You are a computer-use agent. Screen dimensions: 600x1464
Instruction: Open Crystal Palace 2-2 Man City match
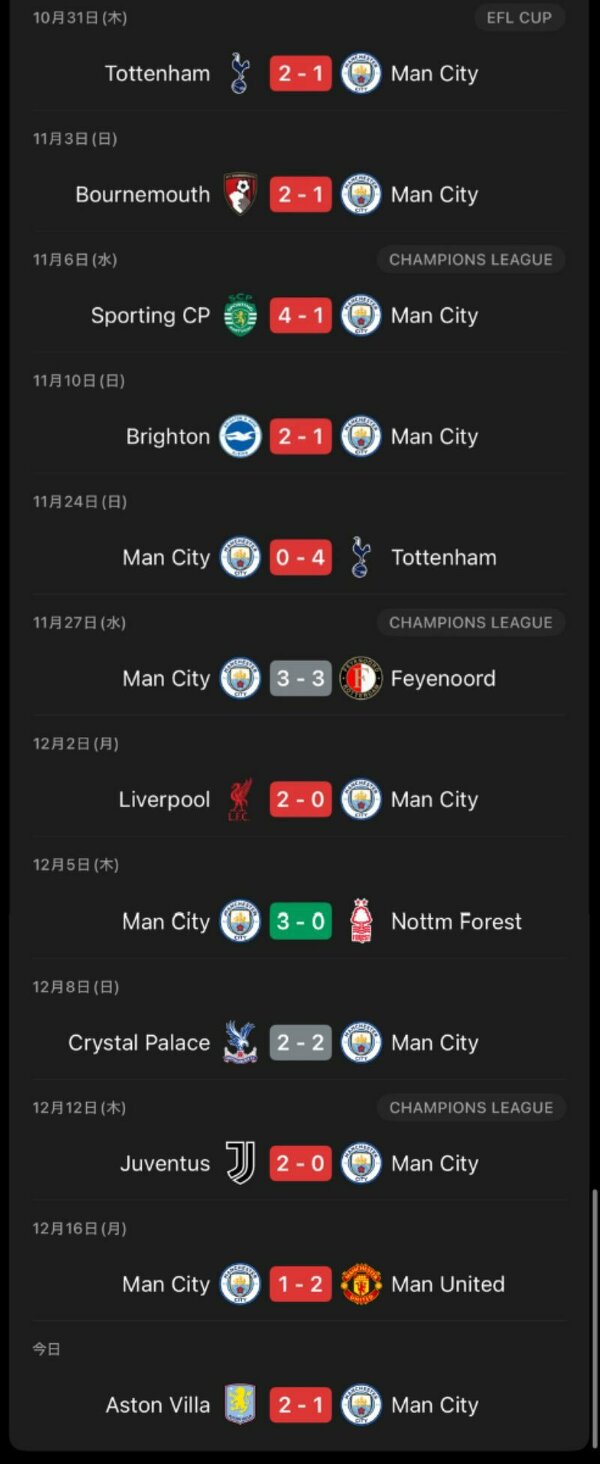click(x=300, y=1042)
